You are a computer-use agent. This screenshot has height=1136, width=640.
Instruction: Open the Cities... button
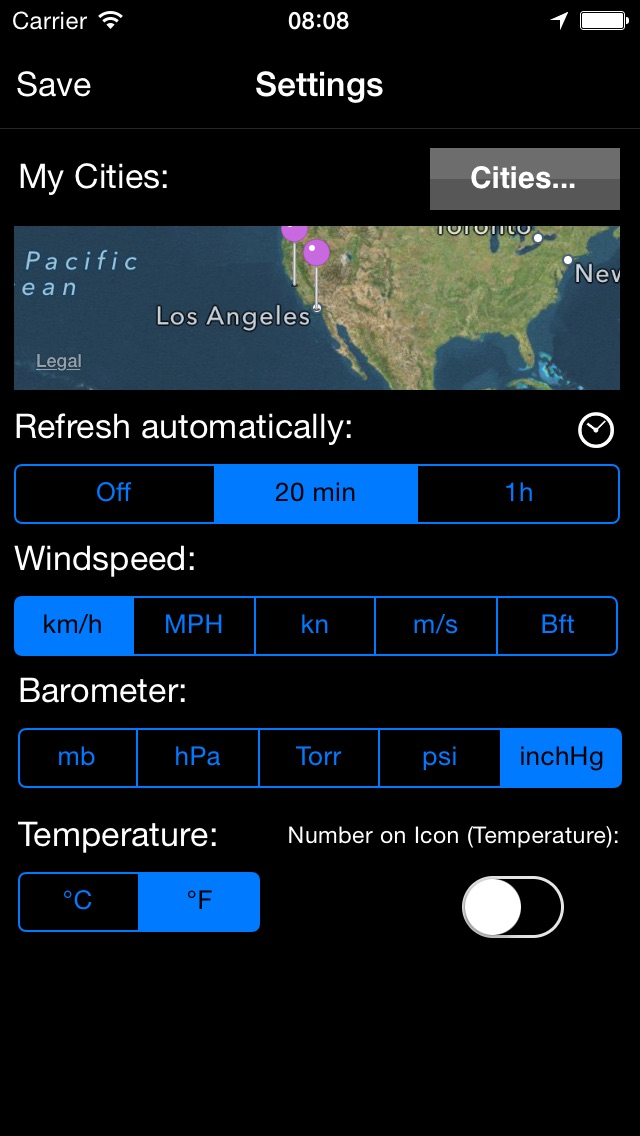click(x=524, y=178)
